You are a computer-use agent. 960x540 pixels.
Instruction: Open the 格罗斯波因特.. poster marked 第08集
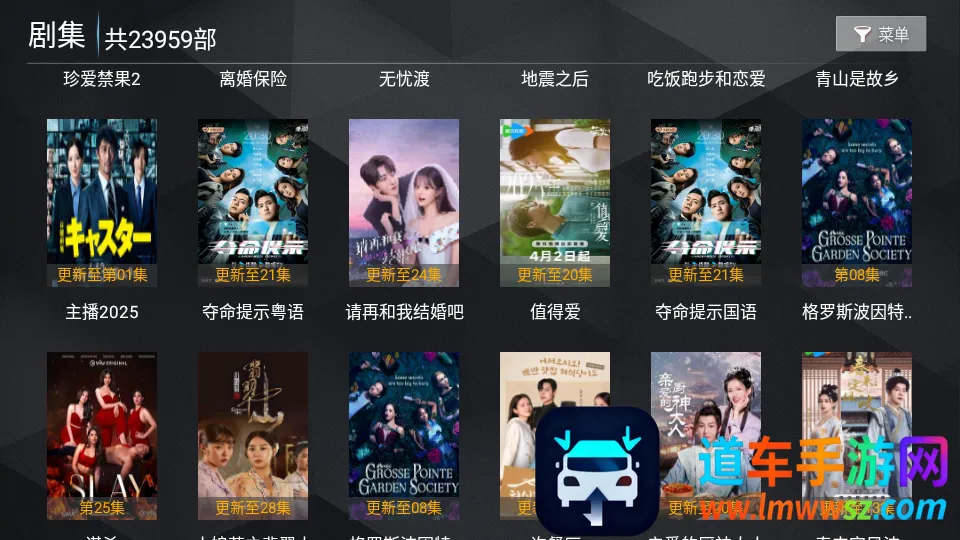[857, 203]
